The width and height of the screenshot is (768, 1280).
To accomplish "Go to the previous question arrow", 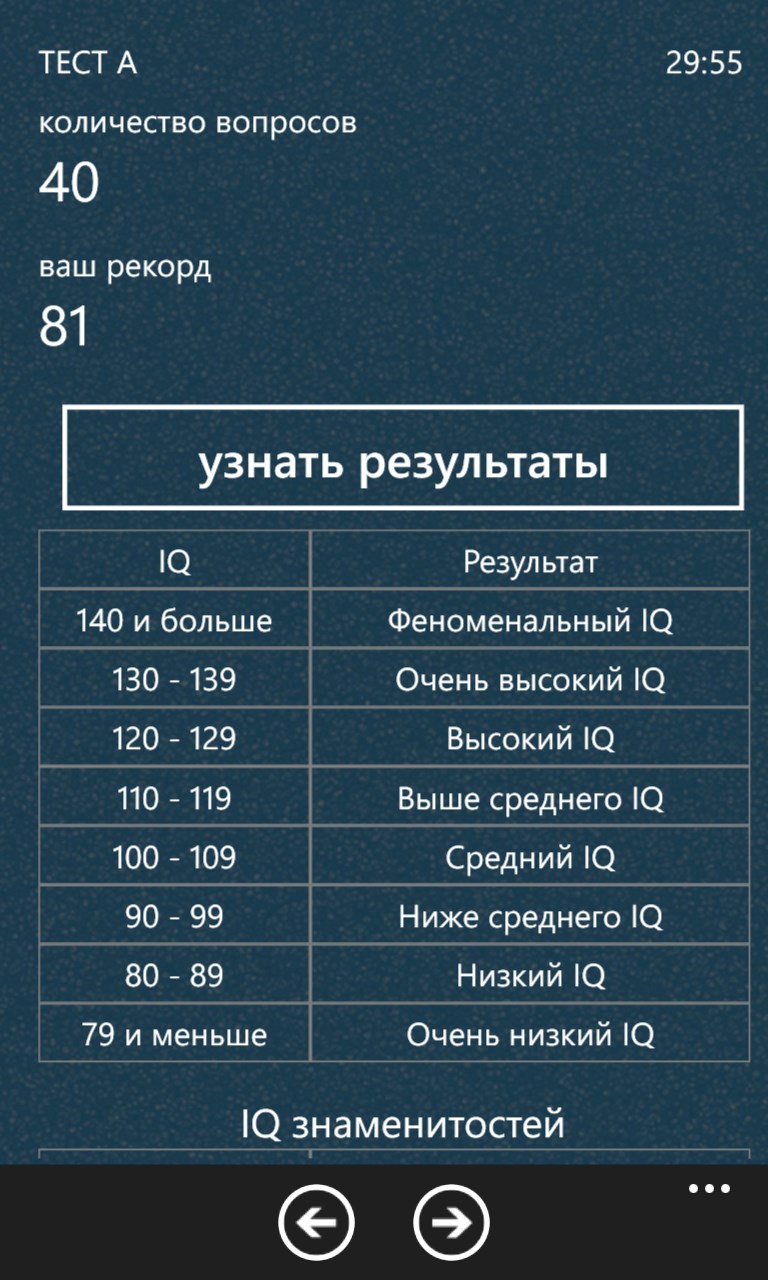I will coord(316,1222).
